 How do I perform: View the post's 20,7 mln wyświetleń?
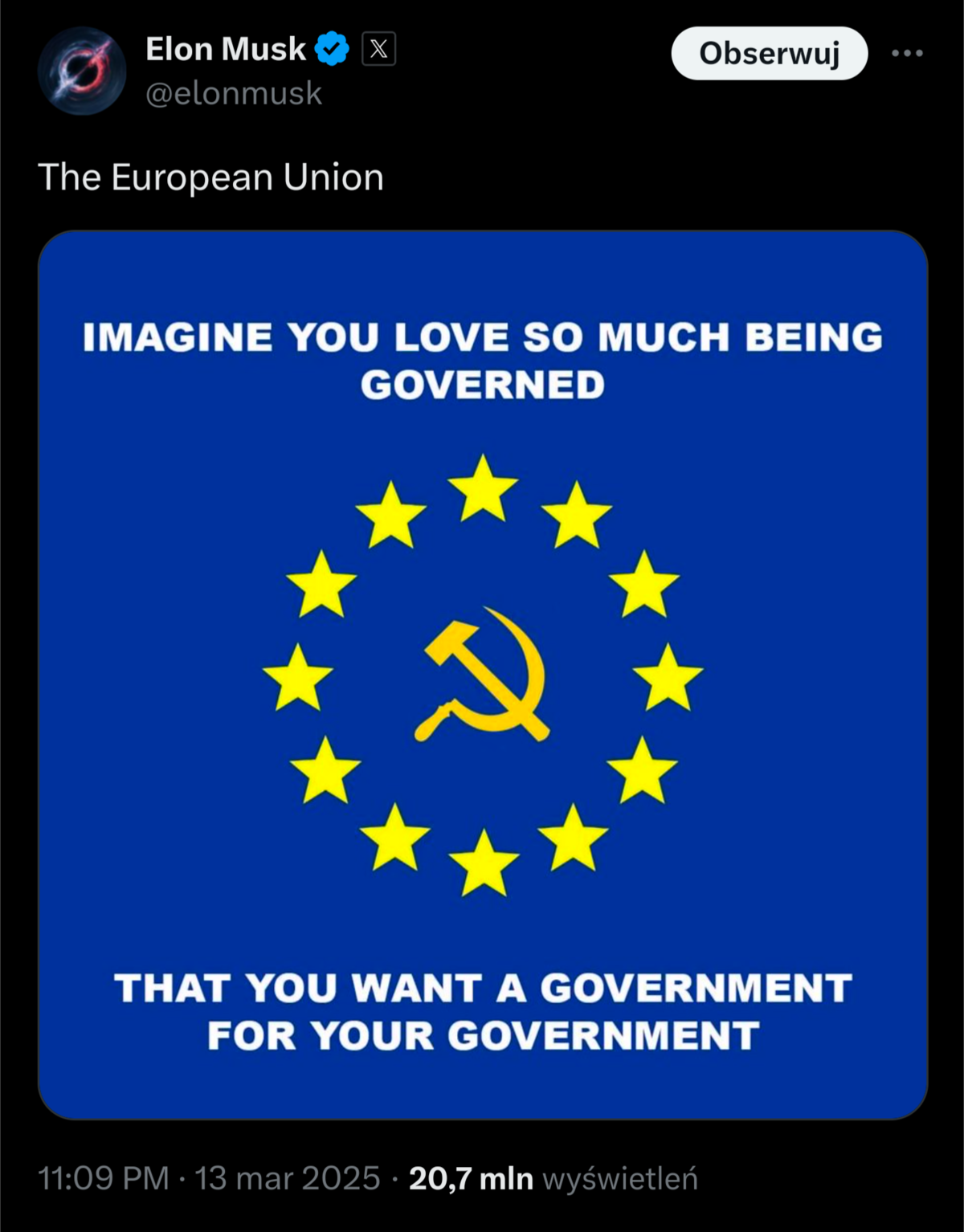553,1178
